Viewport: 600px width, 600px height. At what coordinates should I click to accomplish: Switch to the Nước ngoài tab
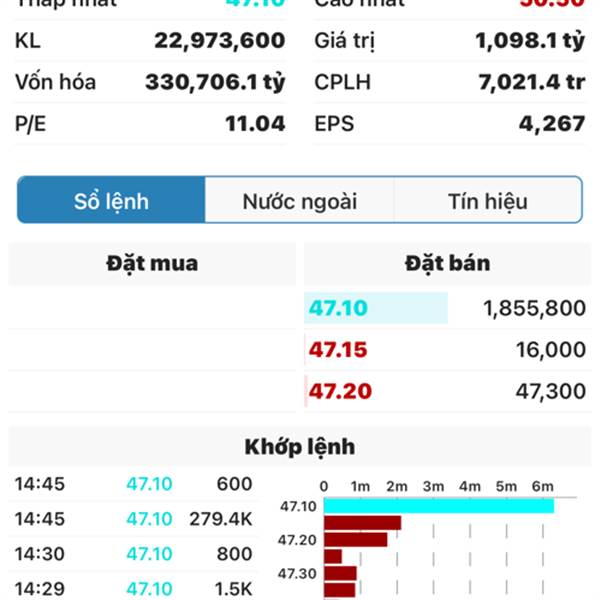(x=299, y=201)
